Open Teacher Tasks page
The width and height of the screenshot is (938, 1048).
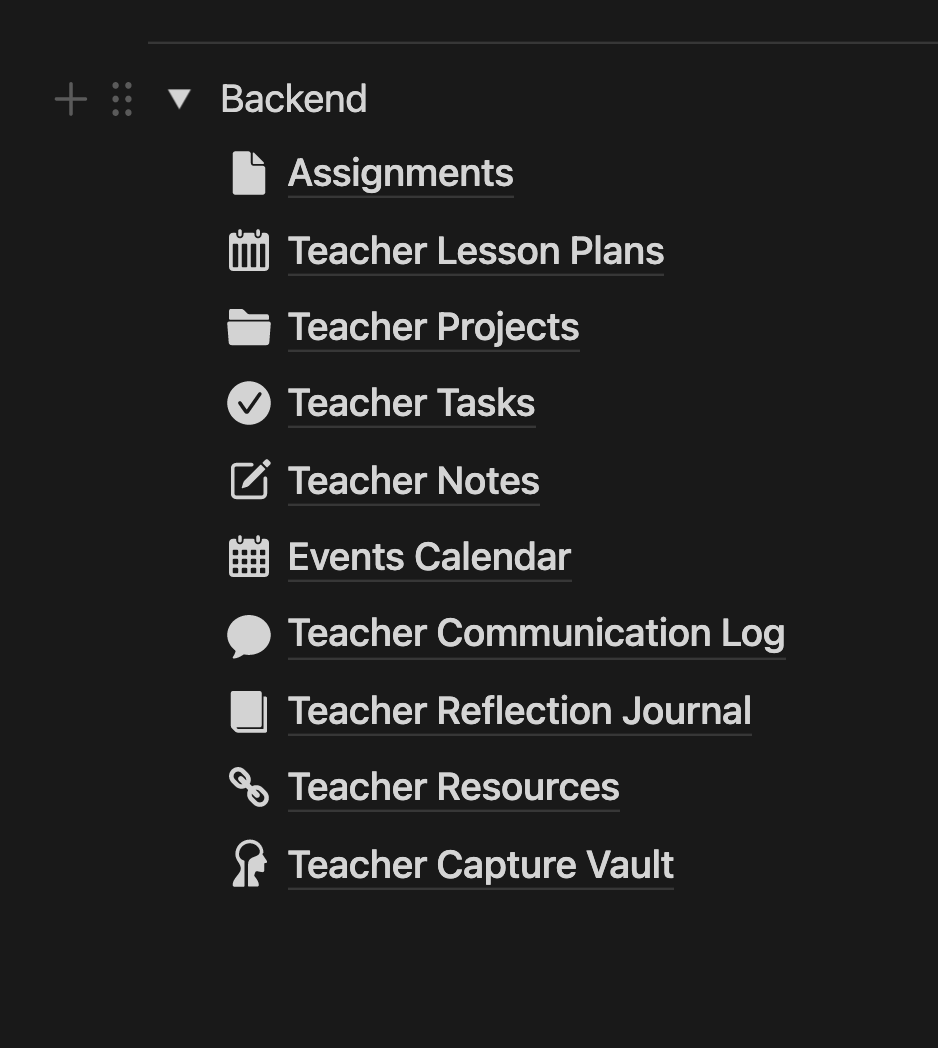pyautogui.click(x=411, y=403)
